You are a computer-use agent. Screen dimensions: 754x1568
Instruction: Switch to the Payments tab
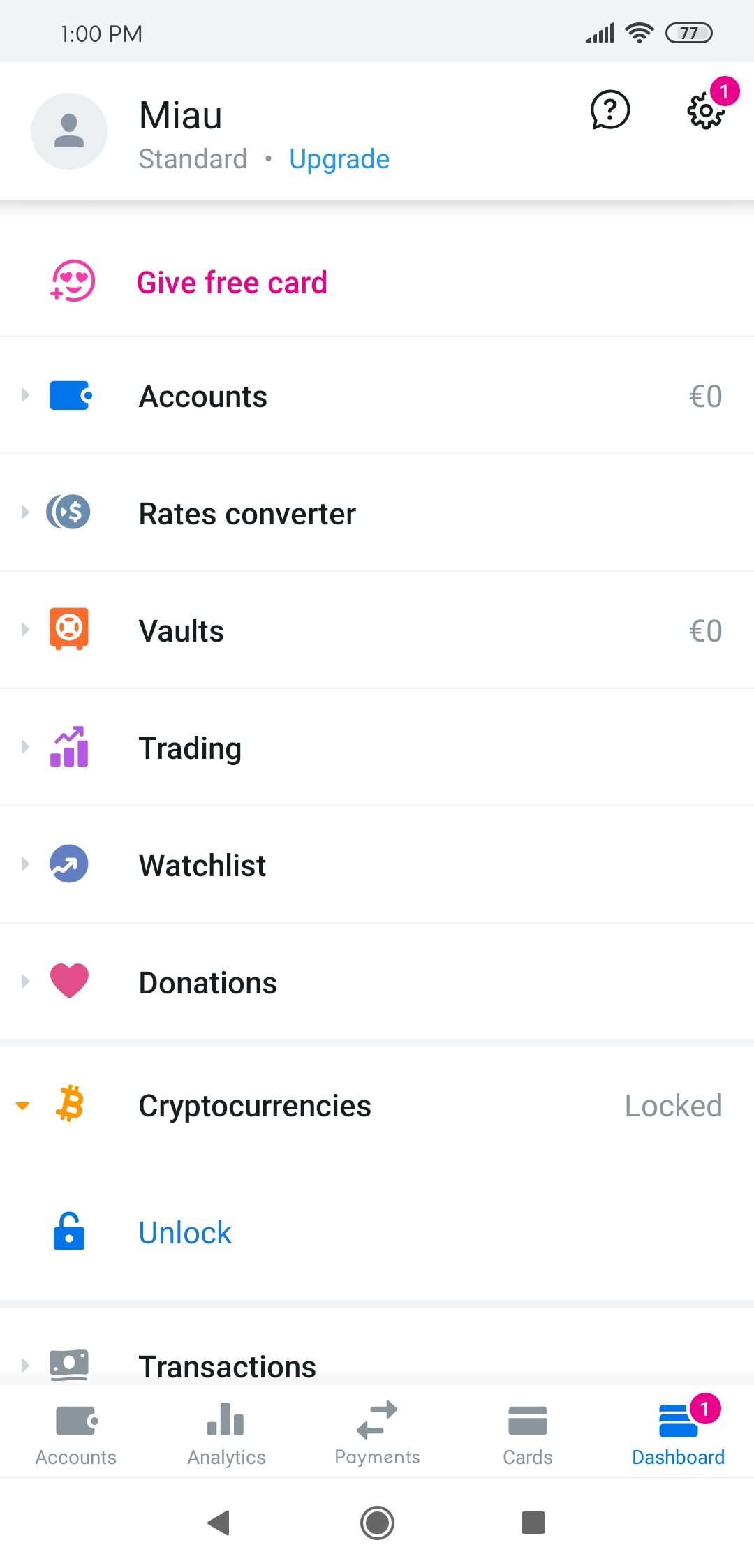(377, 1433)
